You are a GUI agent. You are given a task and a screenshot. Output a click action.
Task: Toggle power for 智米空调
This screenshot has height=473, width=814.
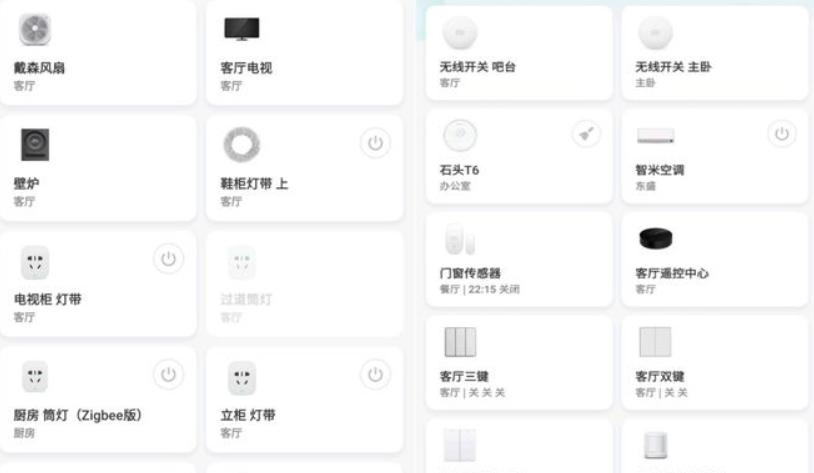[x=782, y=133]
